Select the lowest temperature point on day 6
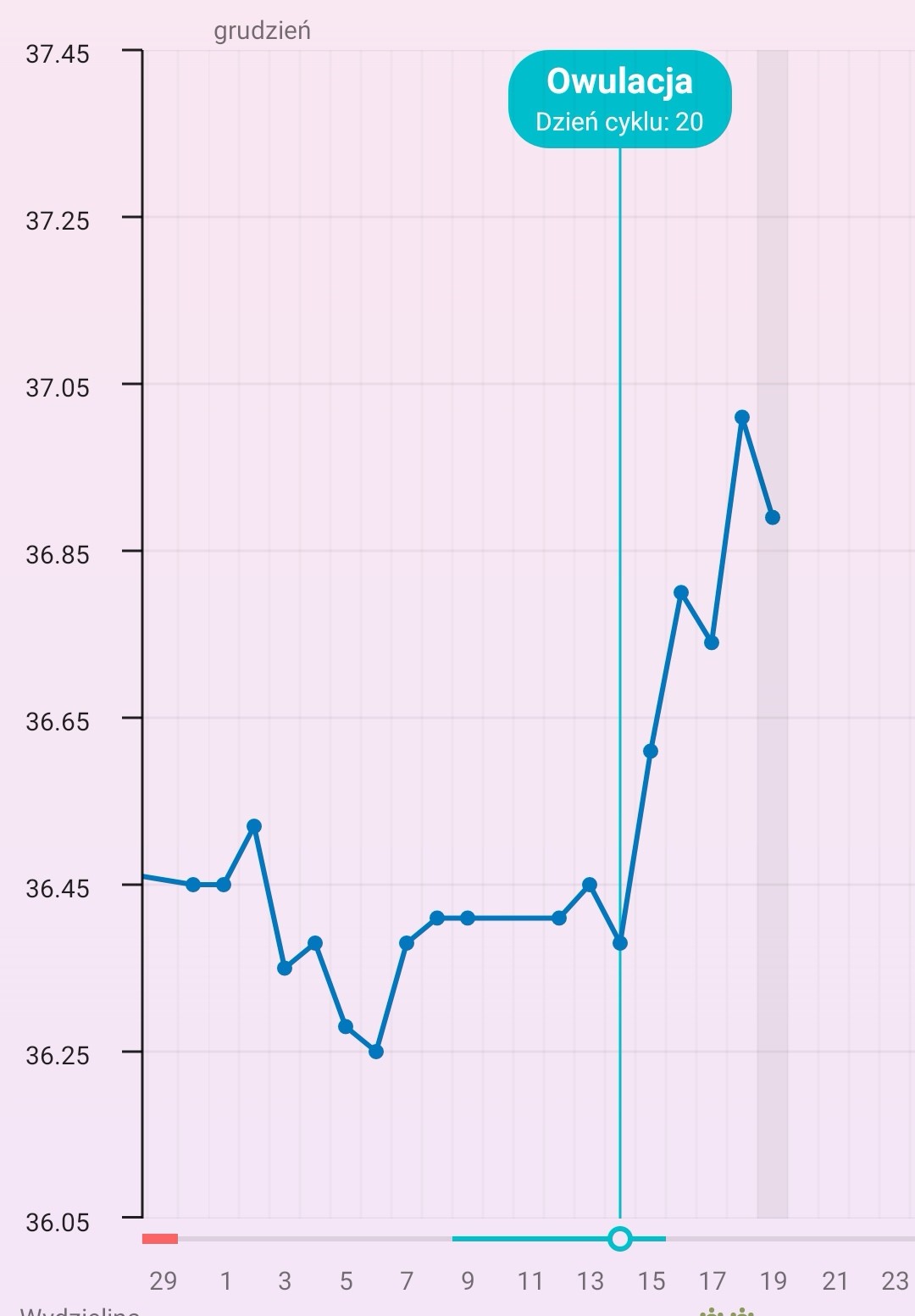The height and width of the screenshot is (1316, 915). coord(376,1052)
